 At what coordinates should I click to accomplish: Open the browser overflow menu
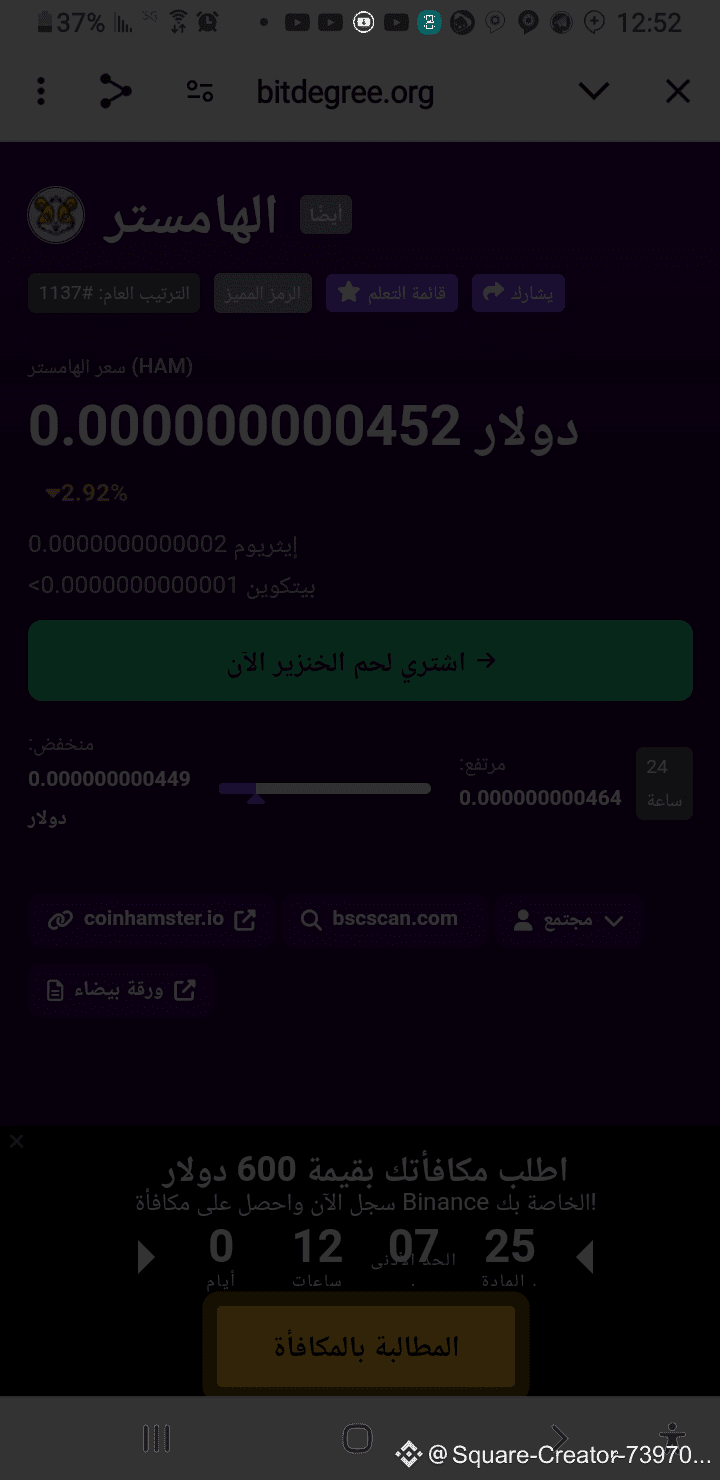41,92
